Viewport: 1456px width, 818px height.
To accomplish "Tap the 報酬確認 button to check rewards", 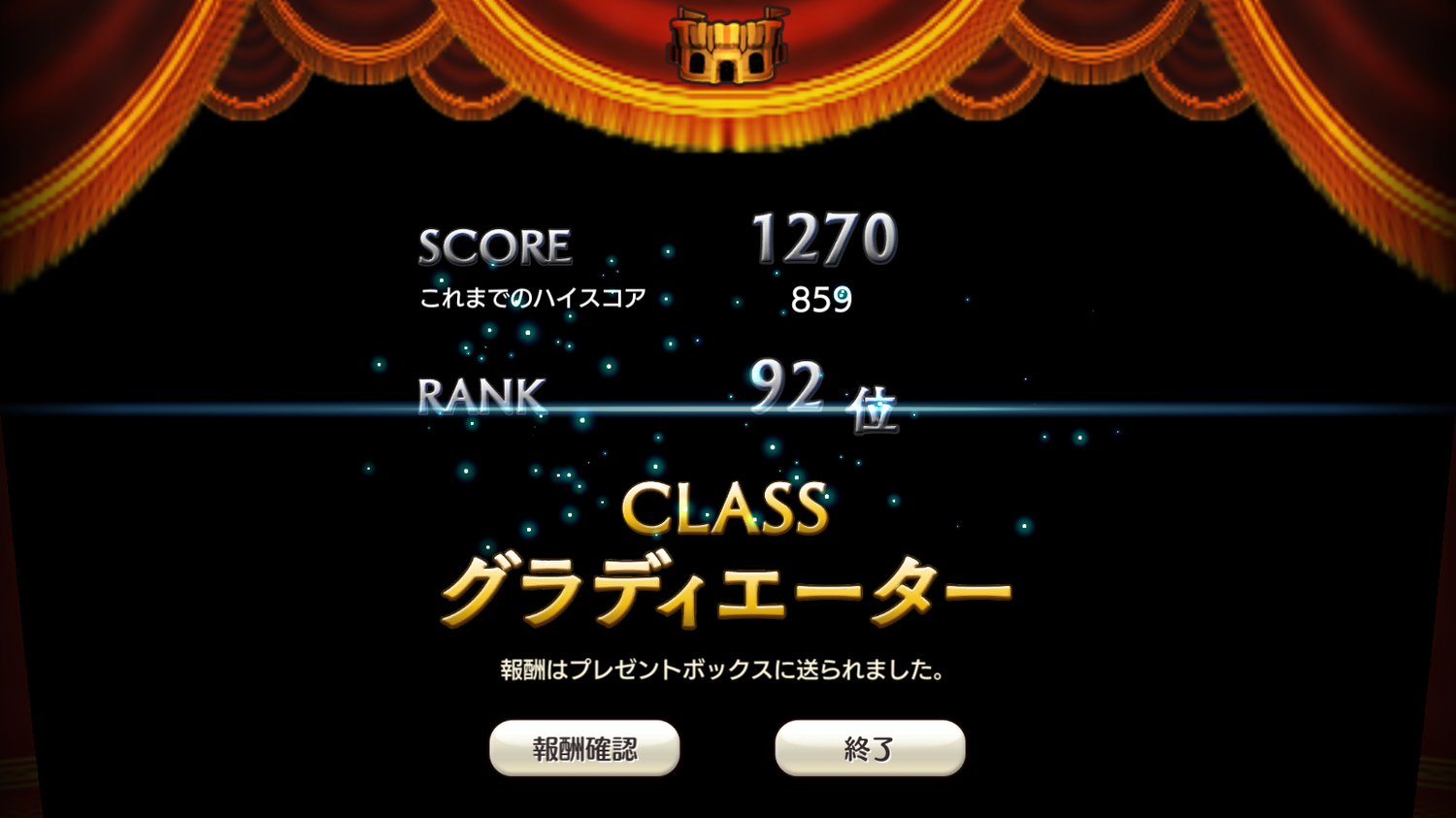I will [584, 748].
